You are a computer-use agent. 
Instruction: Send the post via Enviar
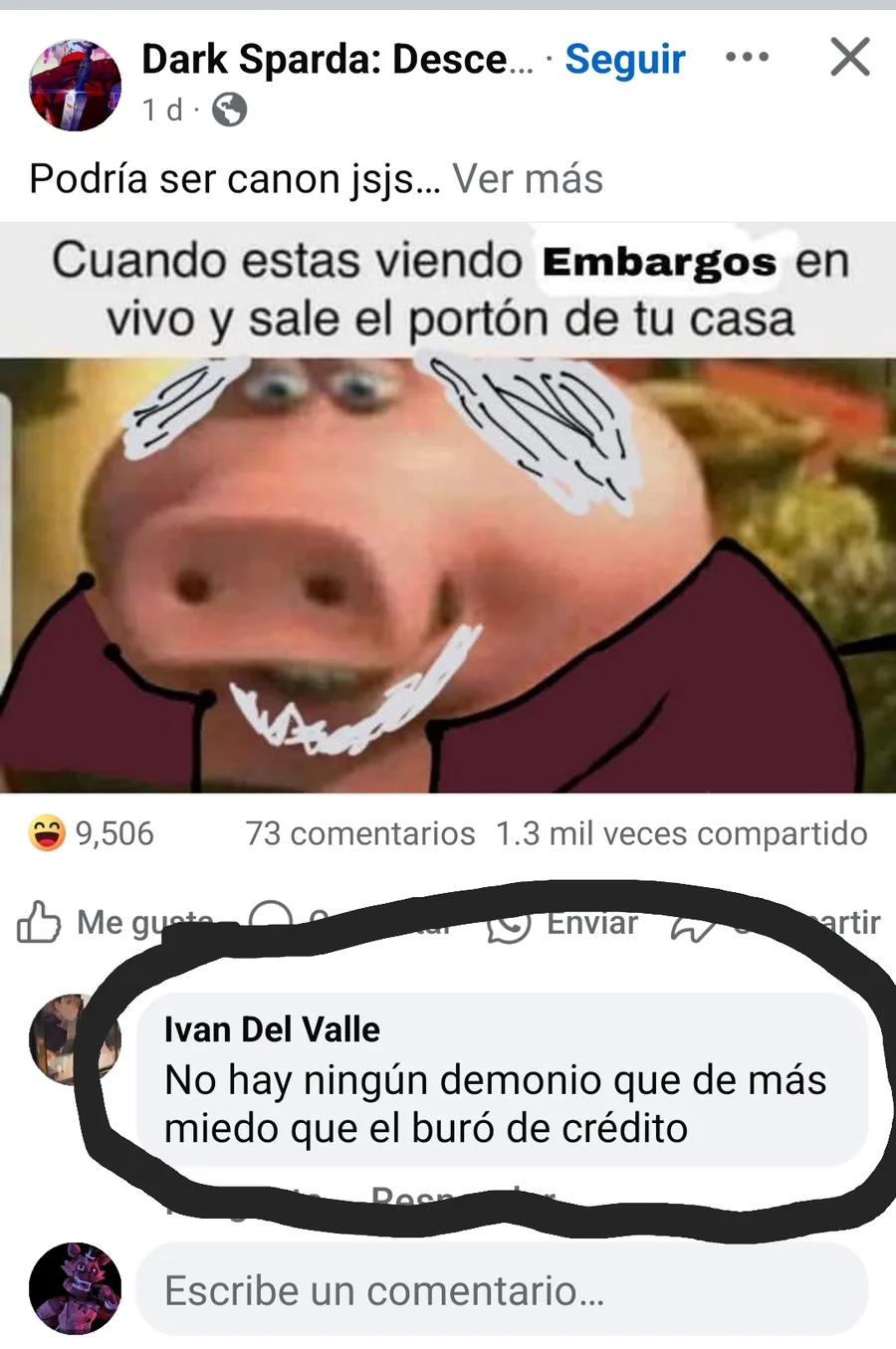tap(564, 923)
